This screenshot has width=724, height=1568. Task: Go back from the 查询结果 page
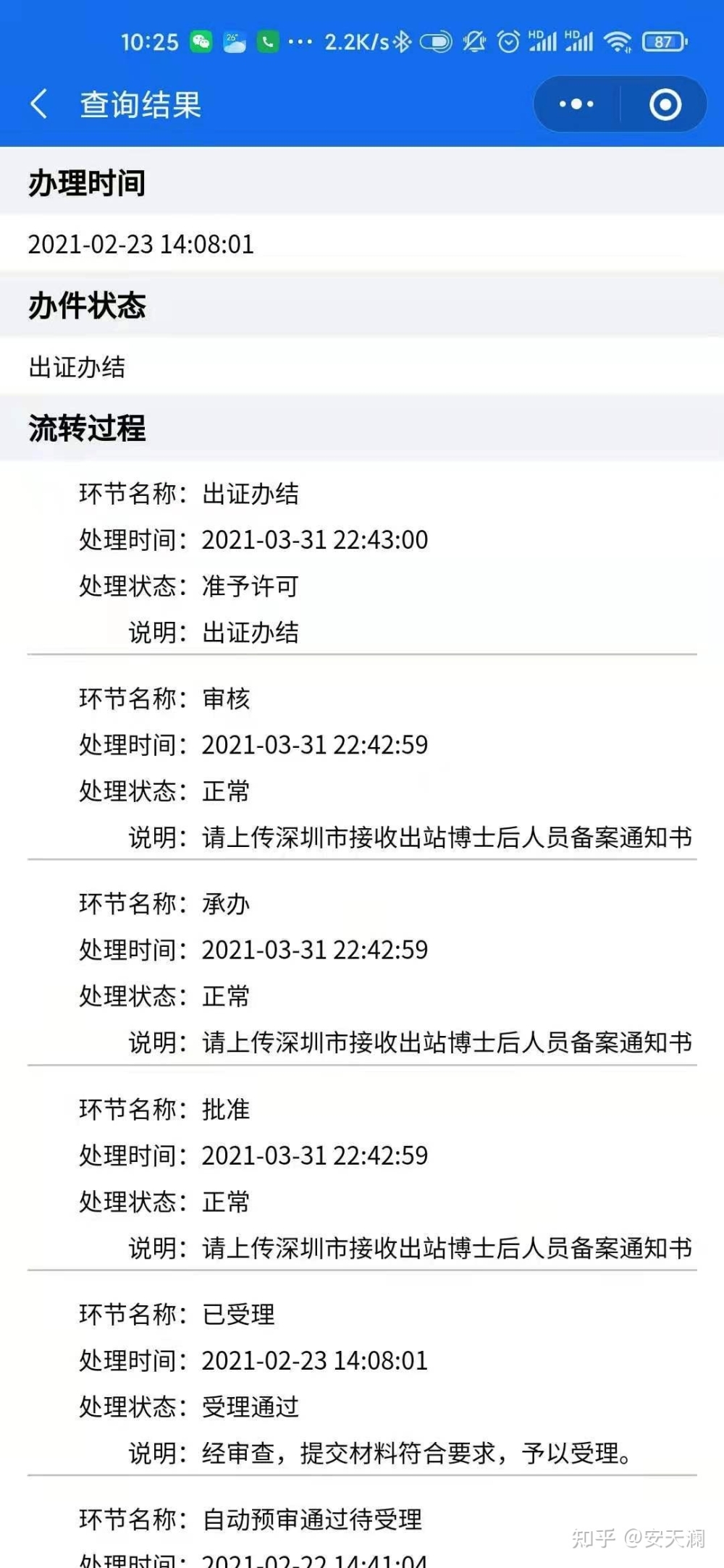(39, 104)
